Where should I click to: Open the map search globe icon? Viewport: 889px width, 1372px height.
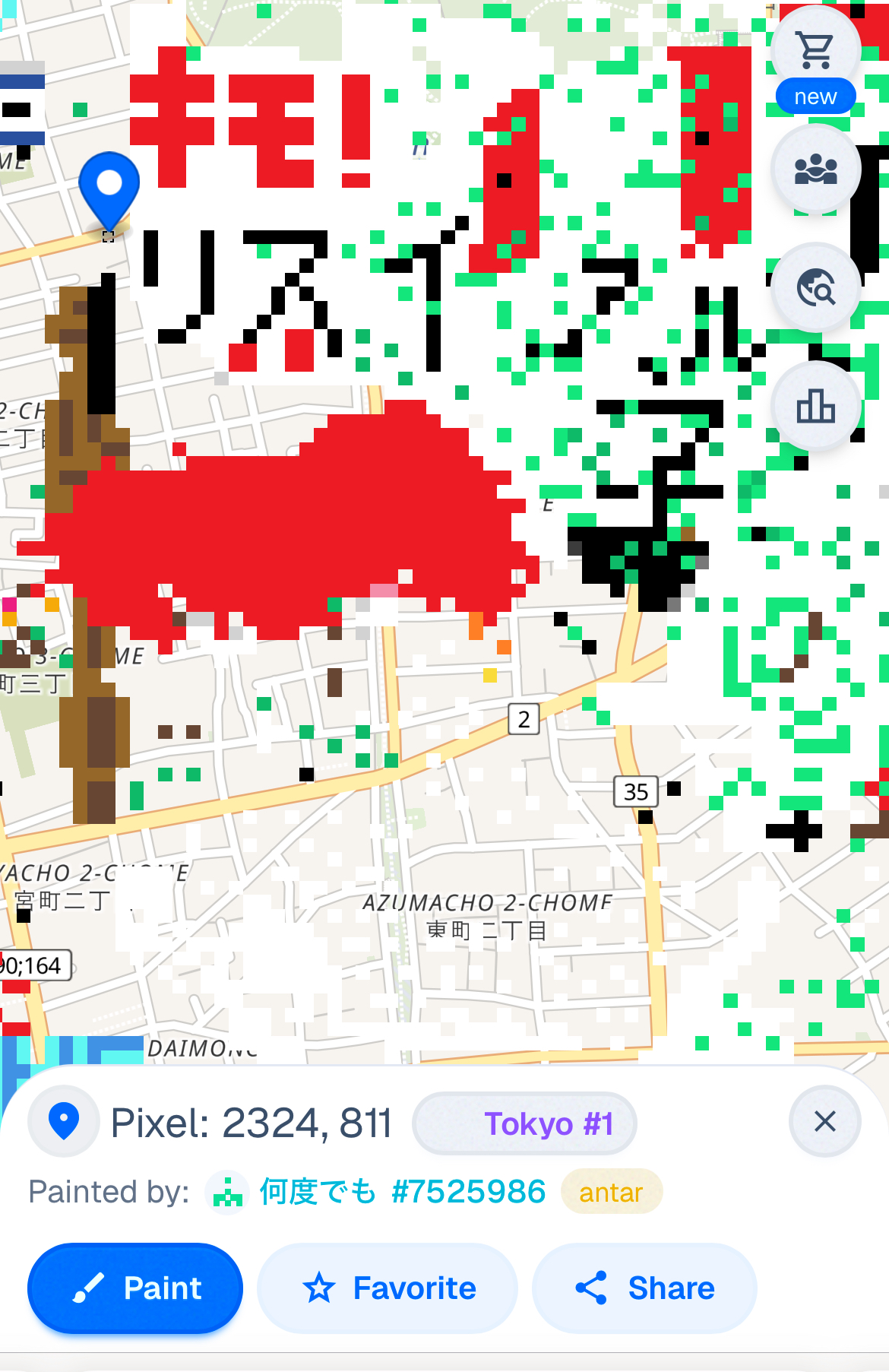pyautogui.click(x=815, y=288)
